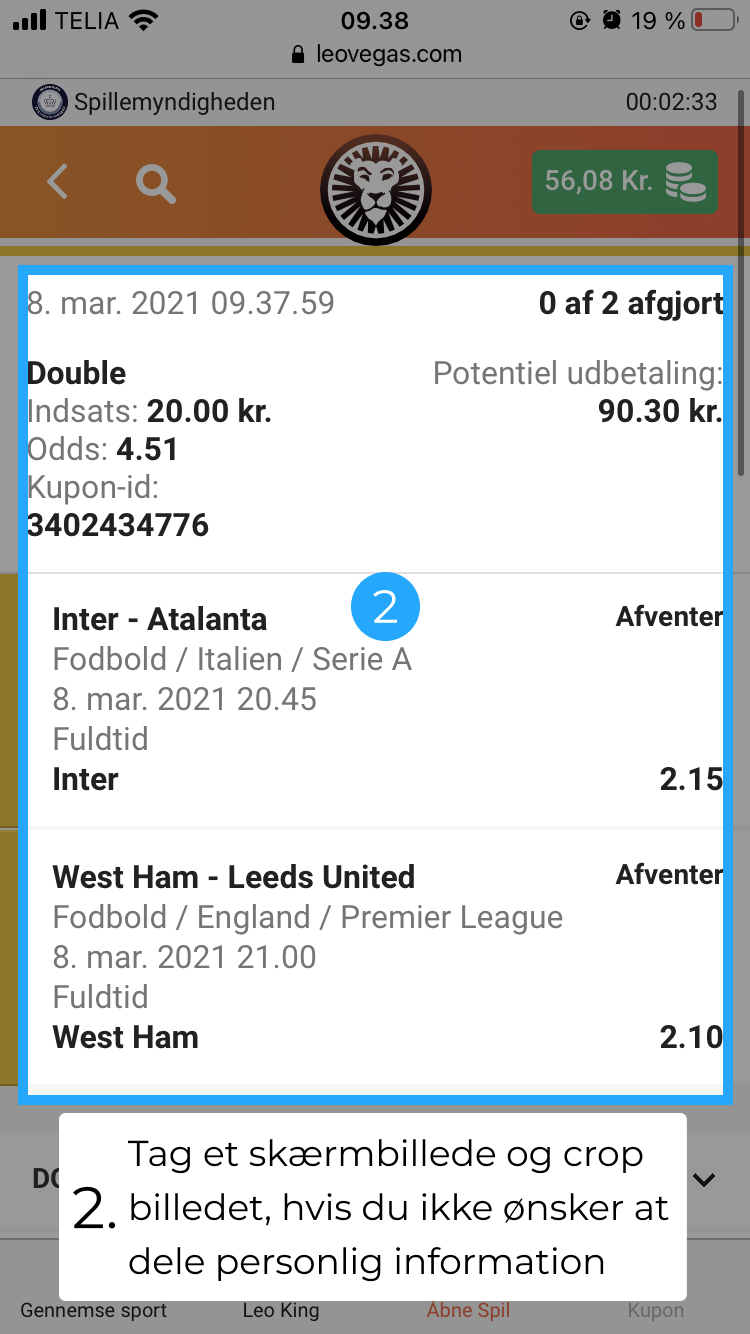Tap the leovegas.com address bar
The width and height of the screenshot is (750, 1334).
point(375,54)
